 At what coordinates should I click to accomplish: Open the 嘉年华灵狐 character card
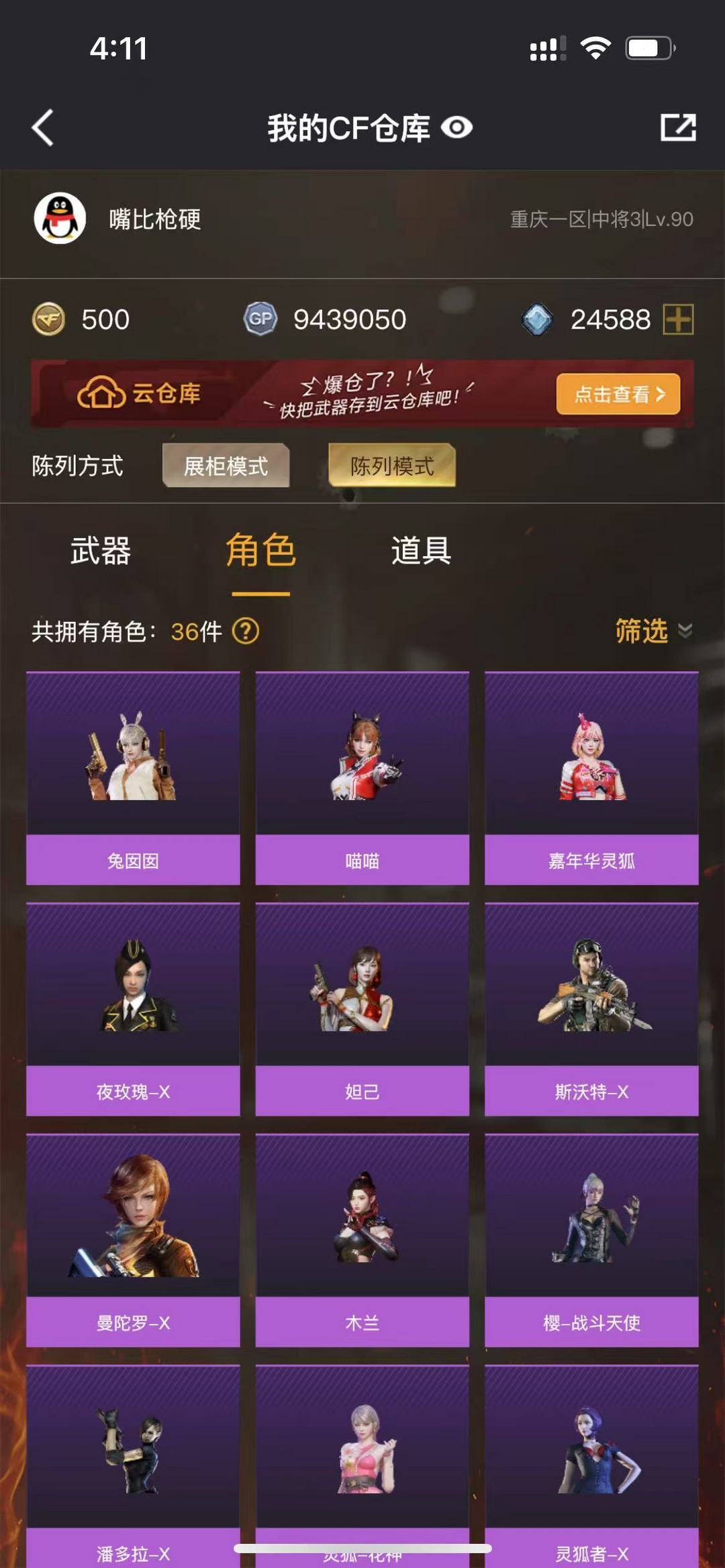pos(591,778)
